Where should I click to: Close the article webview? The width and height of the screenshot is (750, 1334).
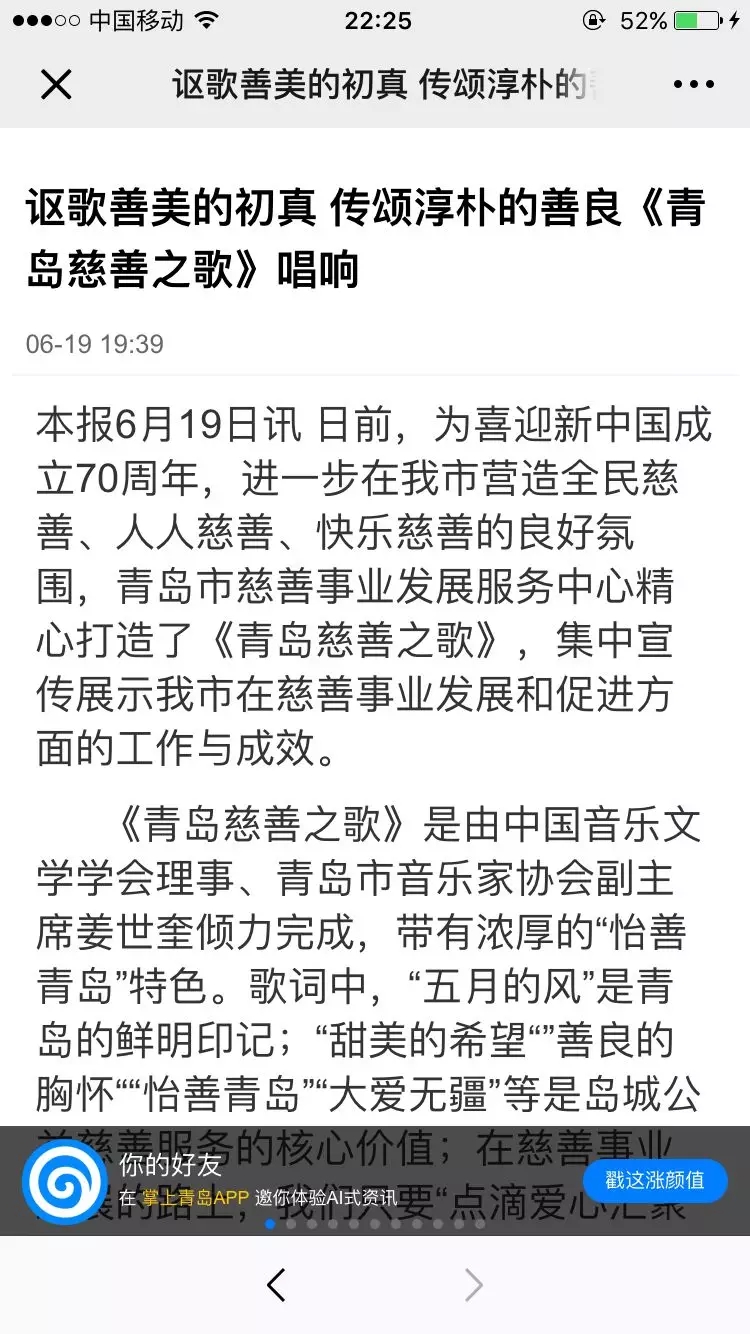pyautogui.click(x=56, y=85)
